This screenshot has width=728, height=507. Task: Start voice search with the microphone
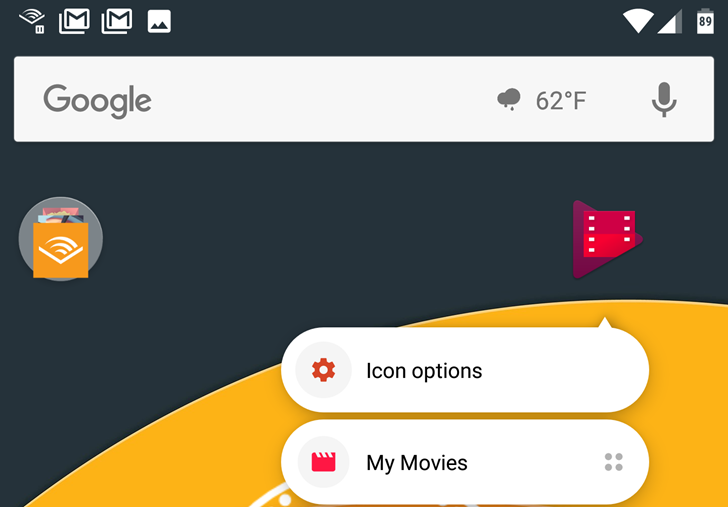664,100
